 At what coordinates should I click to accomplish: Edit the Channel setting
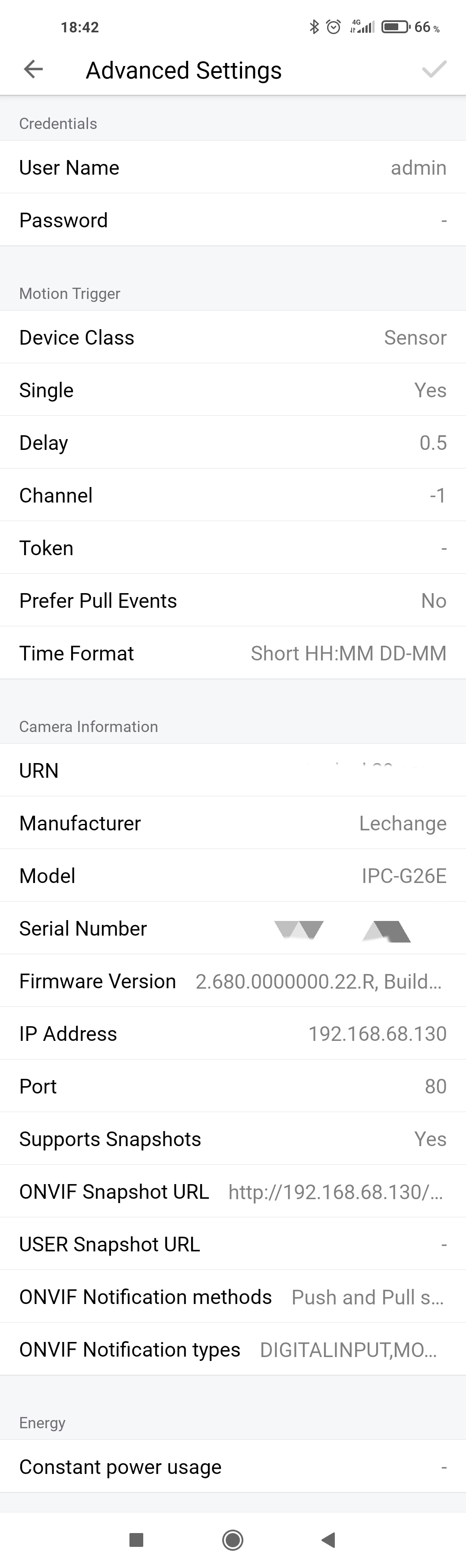pos(233,495)
